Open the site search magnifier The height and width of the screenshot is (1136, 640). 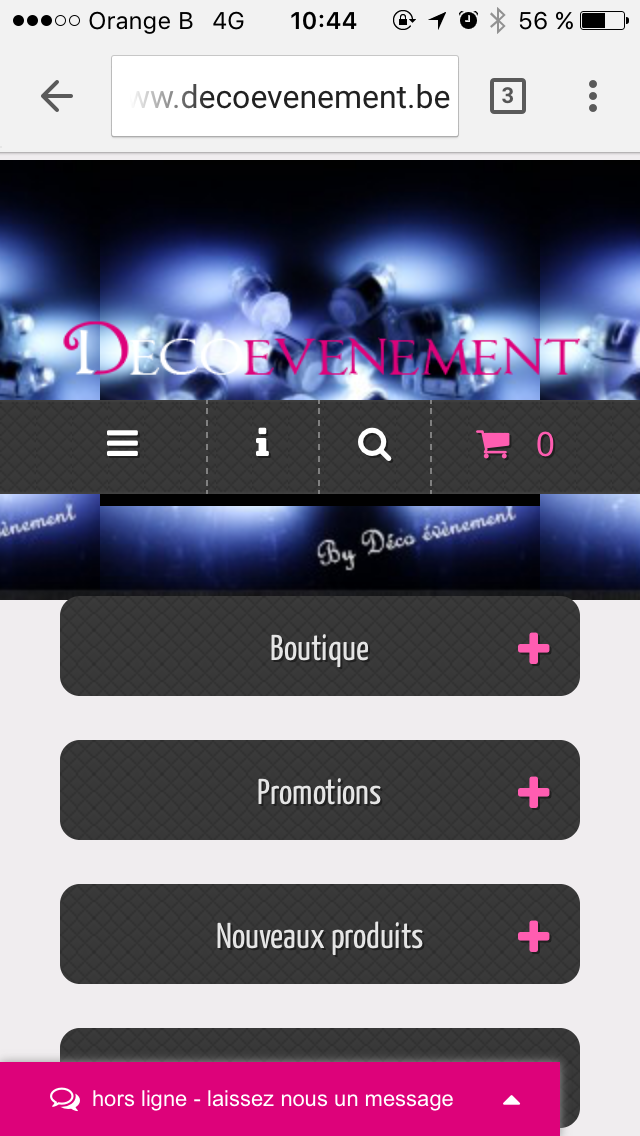[x=375, y=444]
